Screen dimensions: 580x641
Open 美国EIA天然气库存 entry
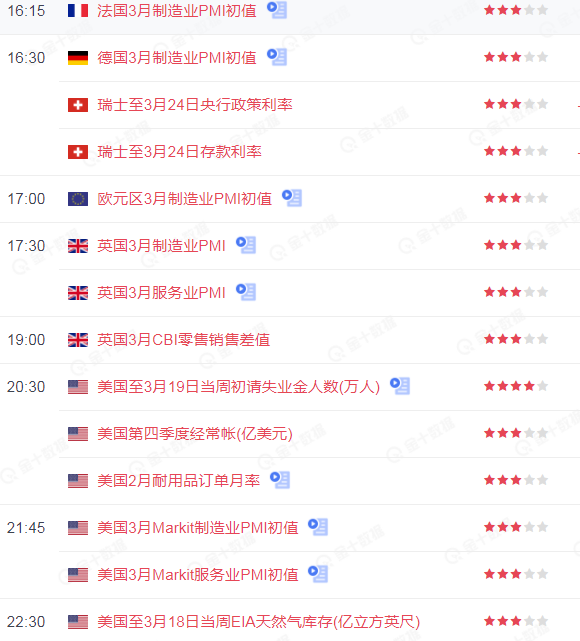[x=258, y=622]
